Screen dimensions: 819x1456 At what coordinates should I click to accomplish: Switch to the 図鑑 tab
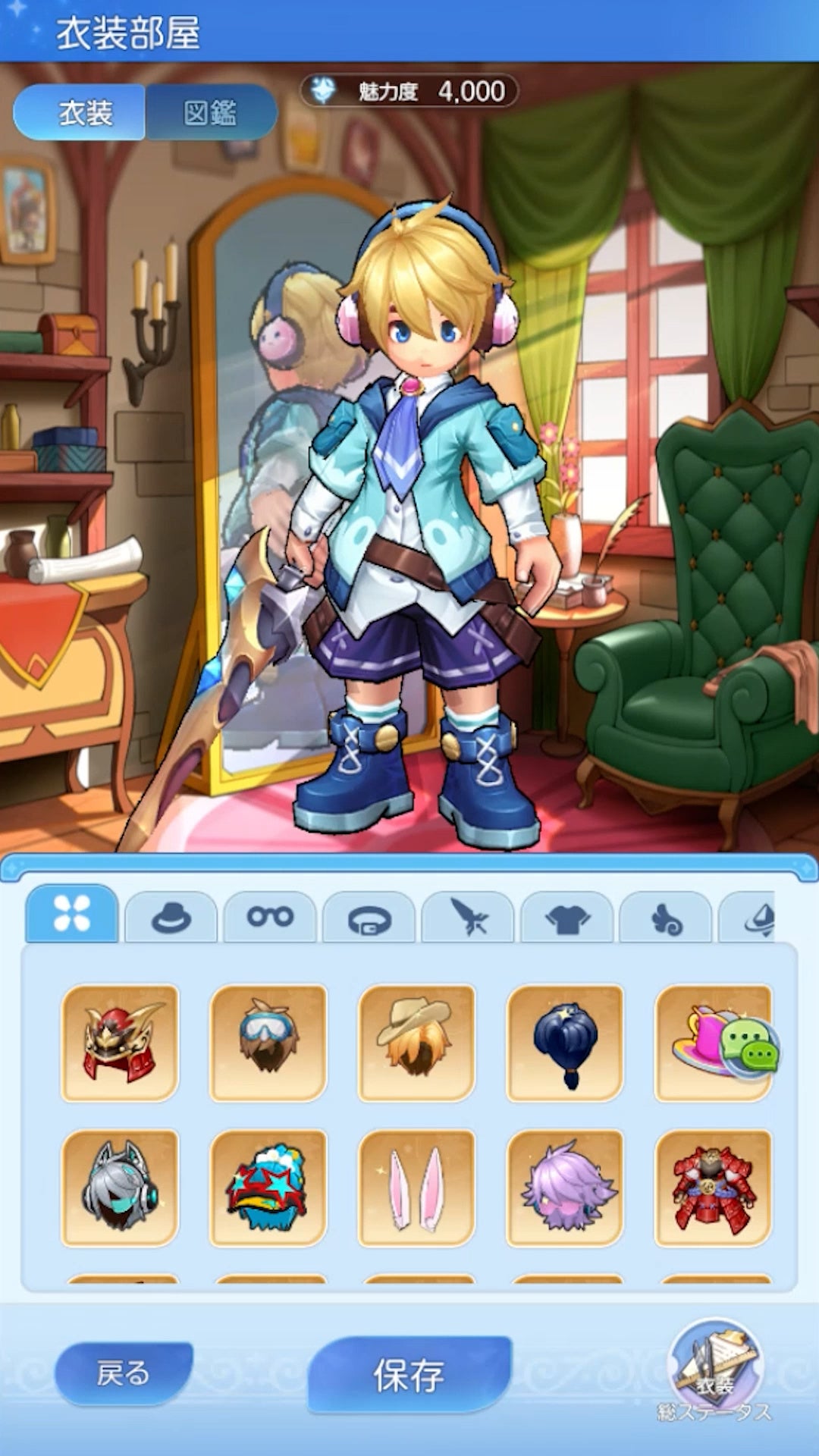coord(211,112)
